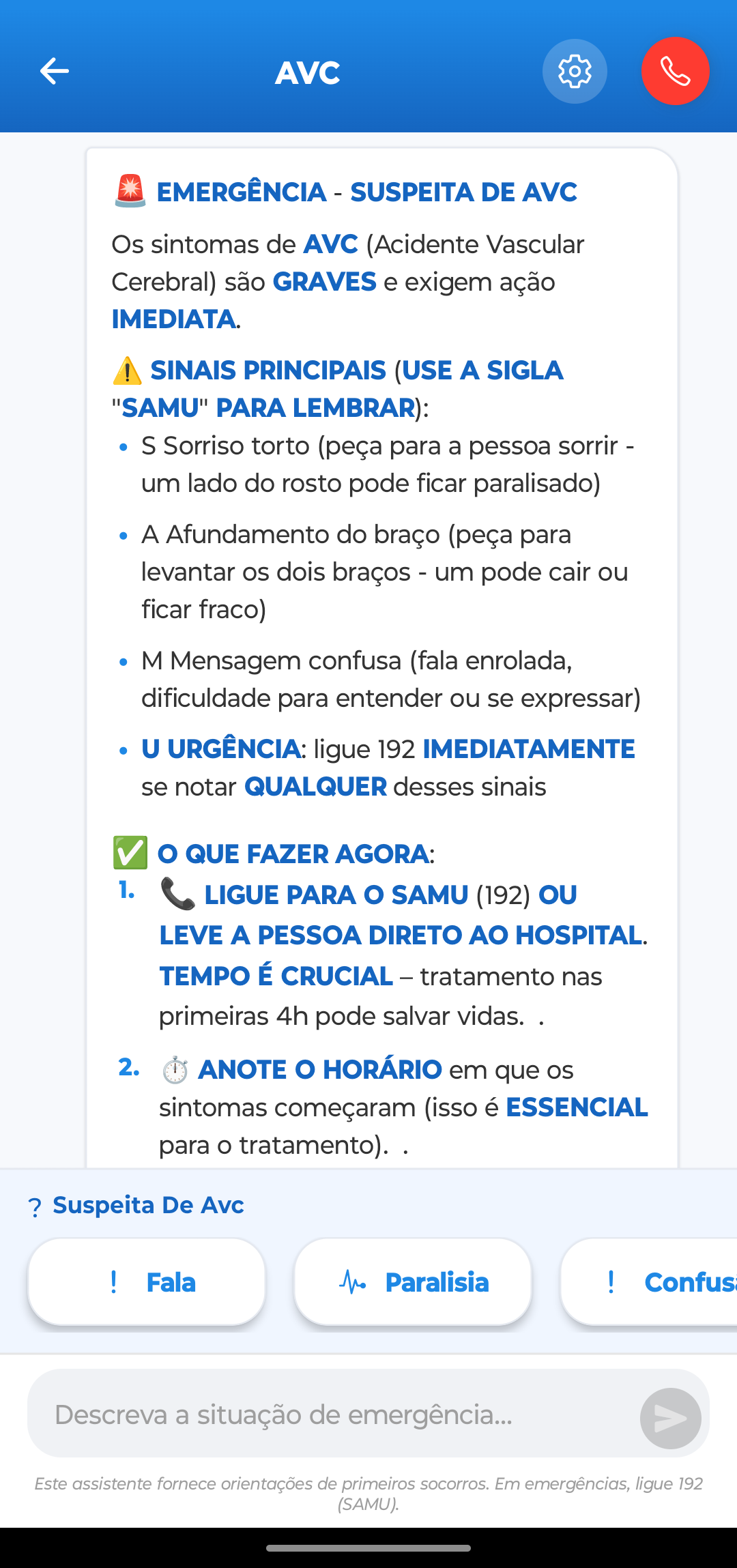Go back using the arrow
The image size is (737, 1568).
(x=55, y=71)
